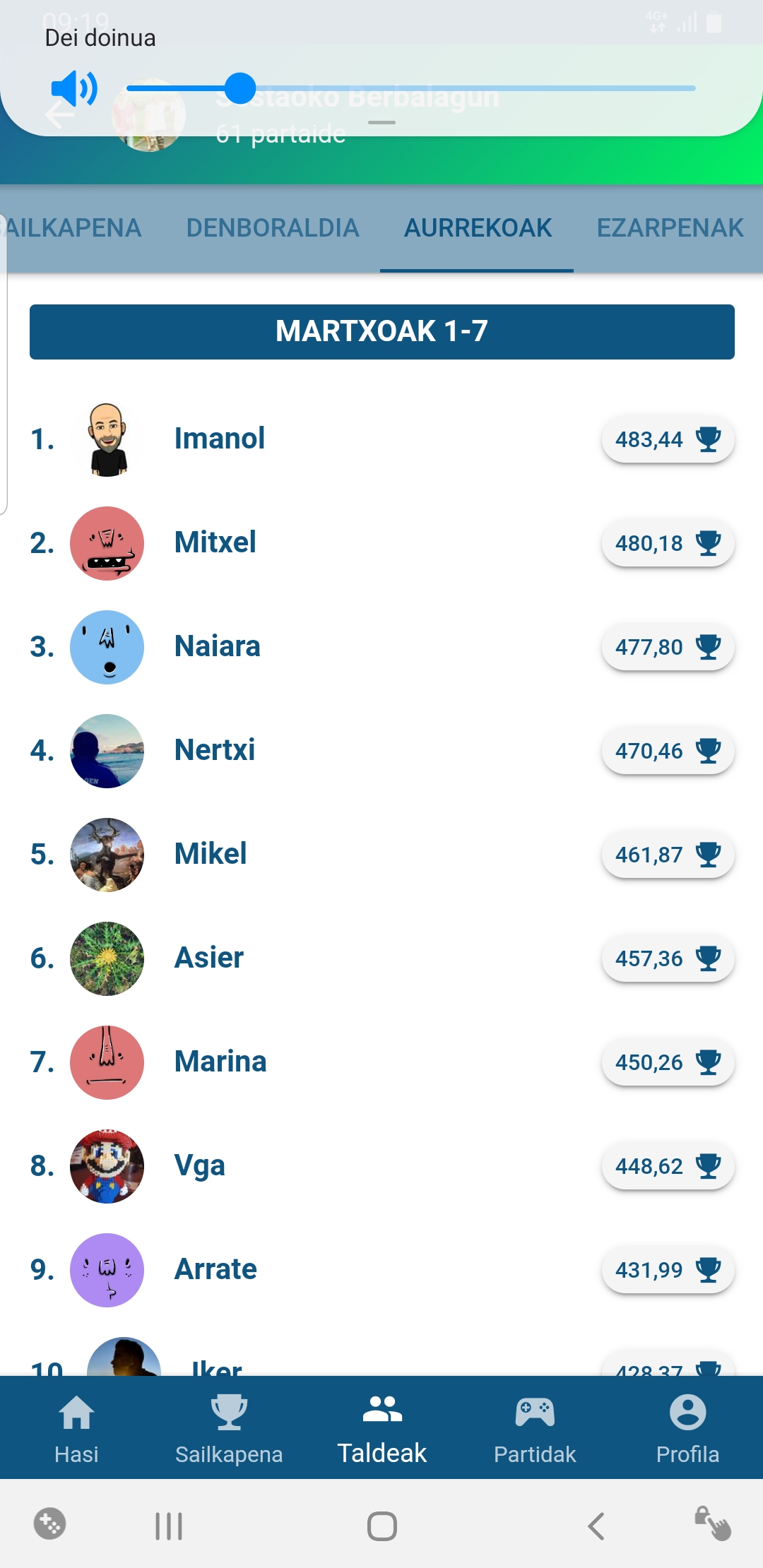The width and height of the screenshot is (763, 1568).
Task: Tap the Dei doinua volume slider
Action: (x=410, y=89)
